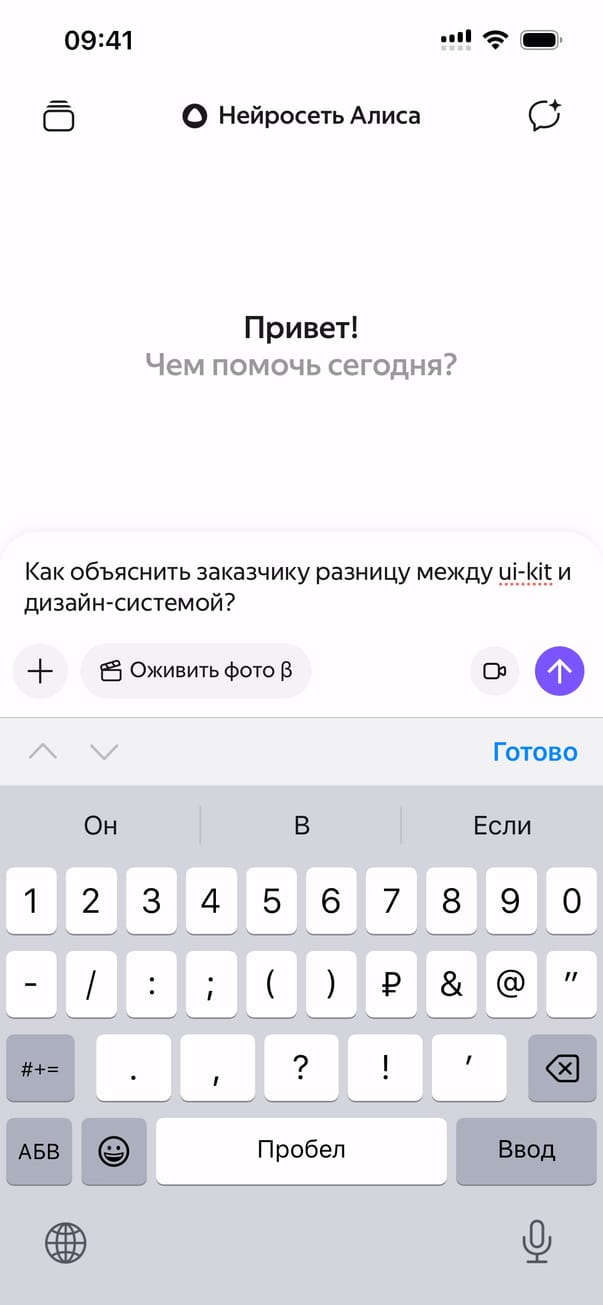Start a new chat with Алиса
This screenshot has height=1305, width=603.
coord(545,116)
